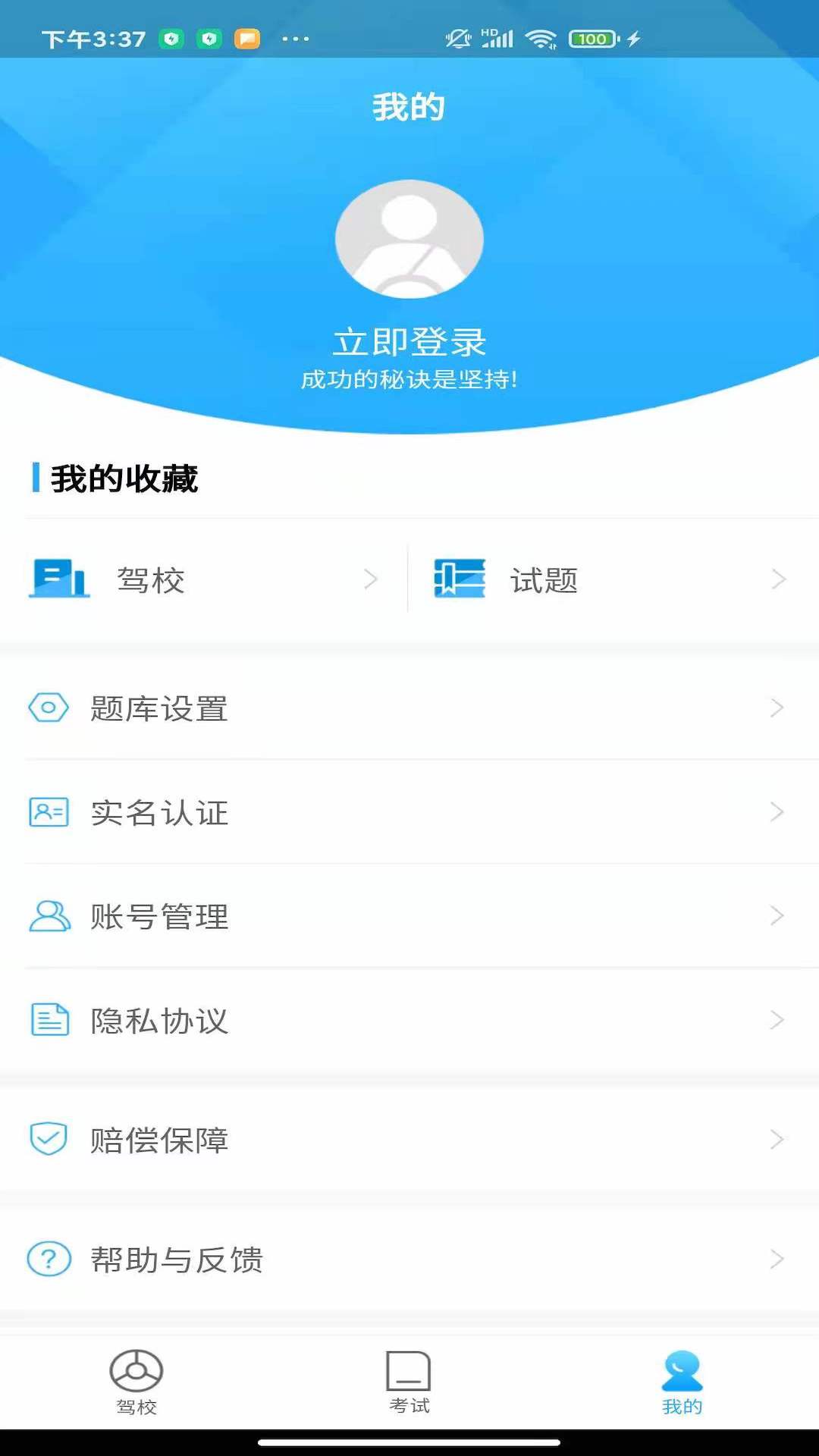Select the 驾校 collection icon in 我的收藏
819x1456 pixels.
point(59,579)
